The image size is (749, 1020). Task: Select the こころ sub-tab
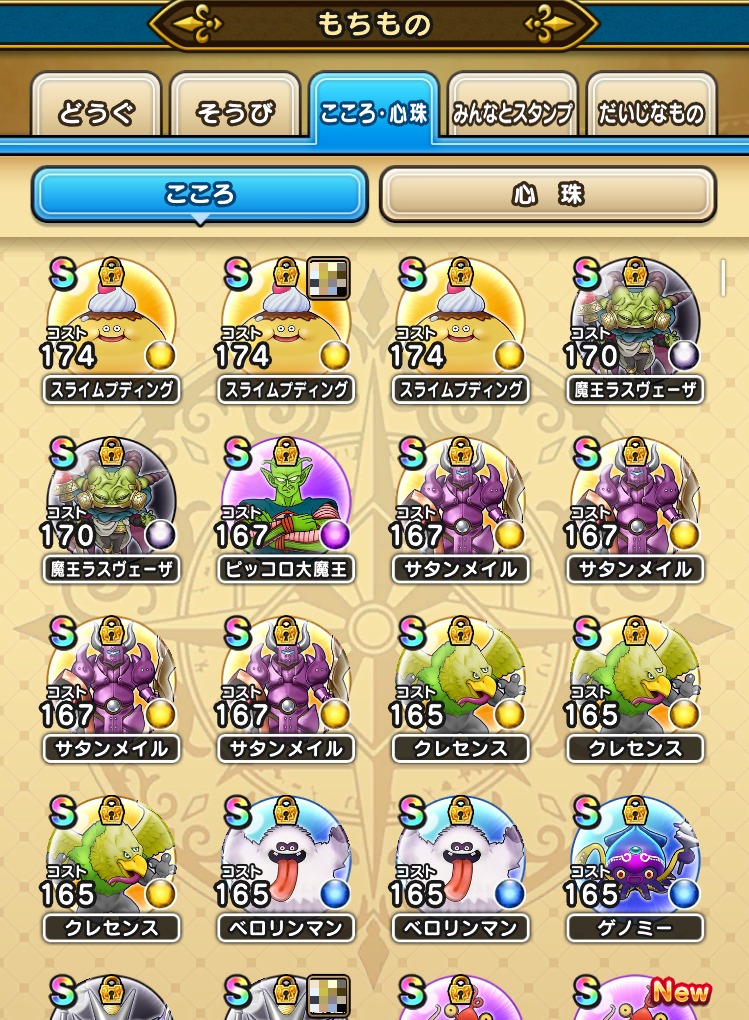pyautogui.click(x=200, y=194)
